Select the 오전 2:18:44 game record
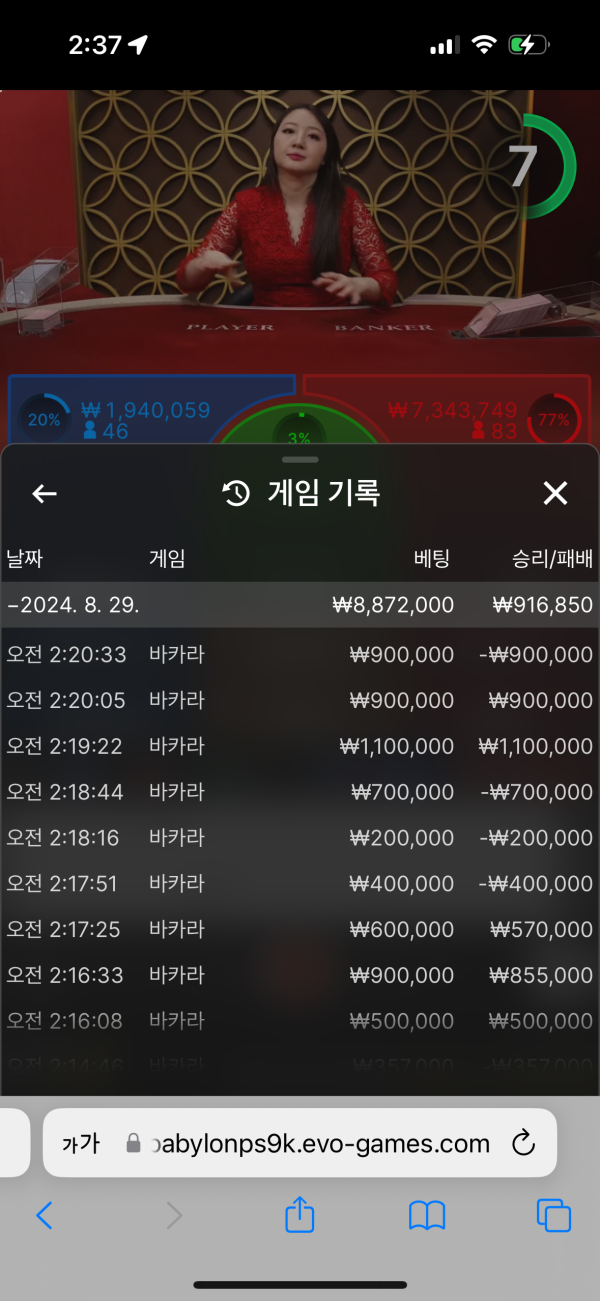Screen dimensions: 600x1301 300,792
